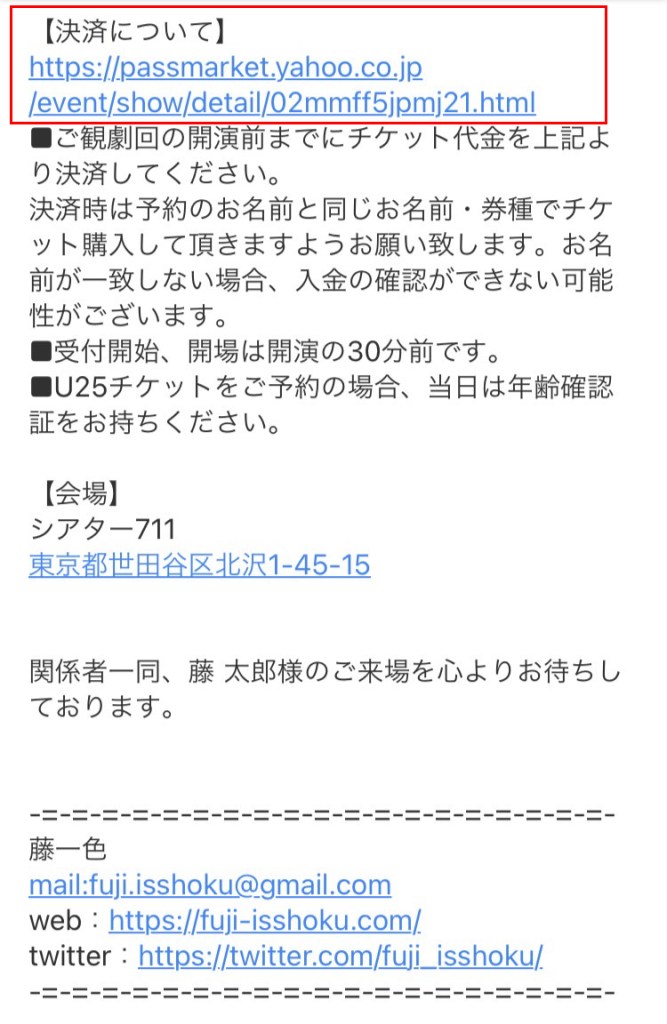Email fuji.isshoku@gmail.com
The height and width of the screenshot is (1024, 667).
(x=210, y=885)
